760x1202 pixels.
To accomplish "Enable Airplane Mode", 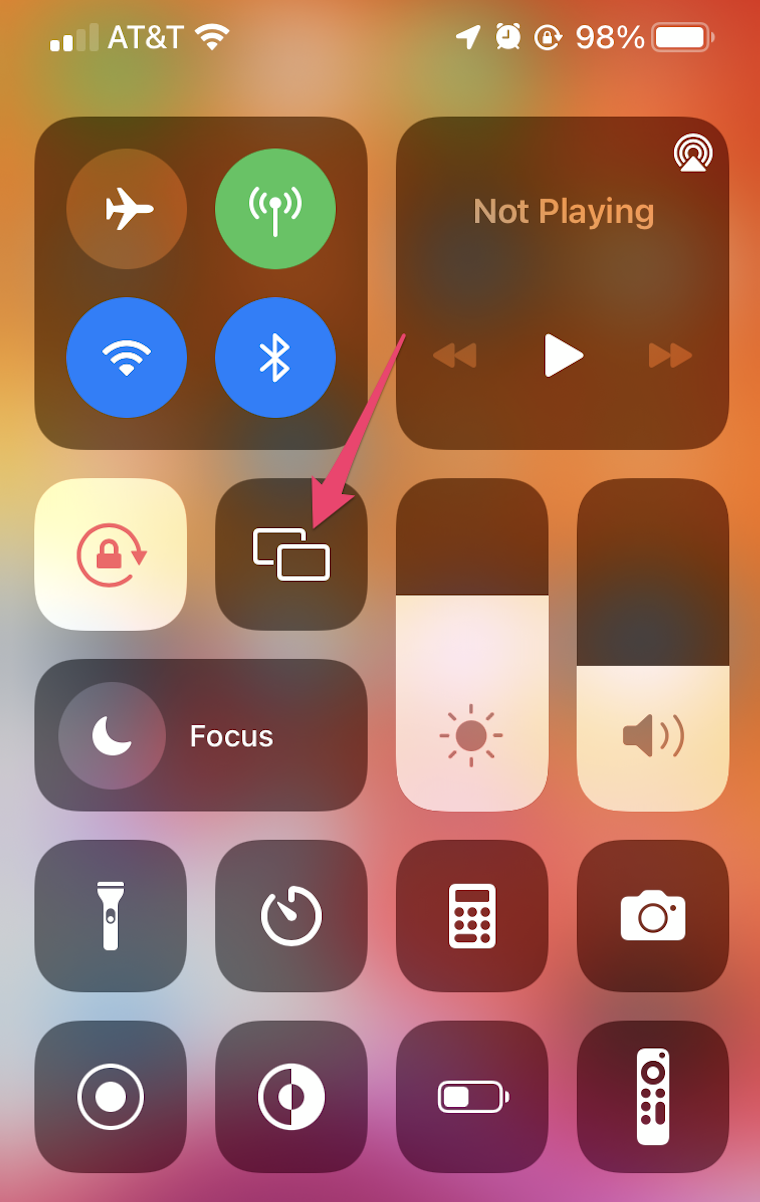I will pyautogui.click(x=127, y=209).
